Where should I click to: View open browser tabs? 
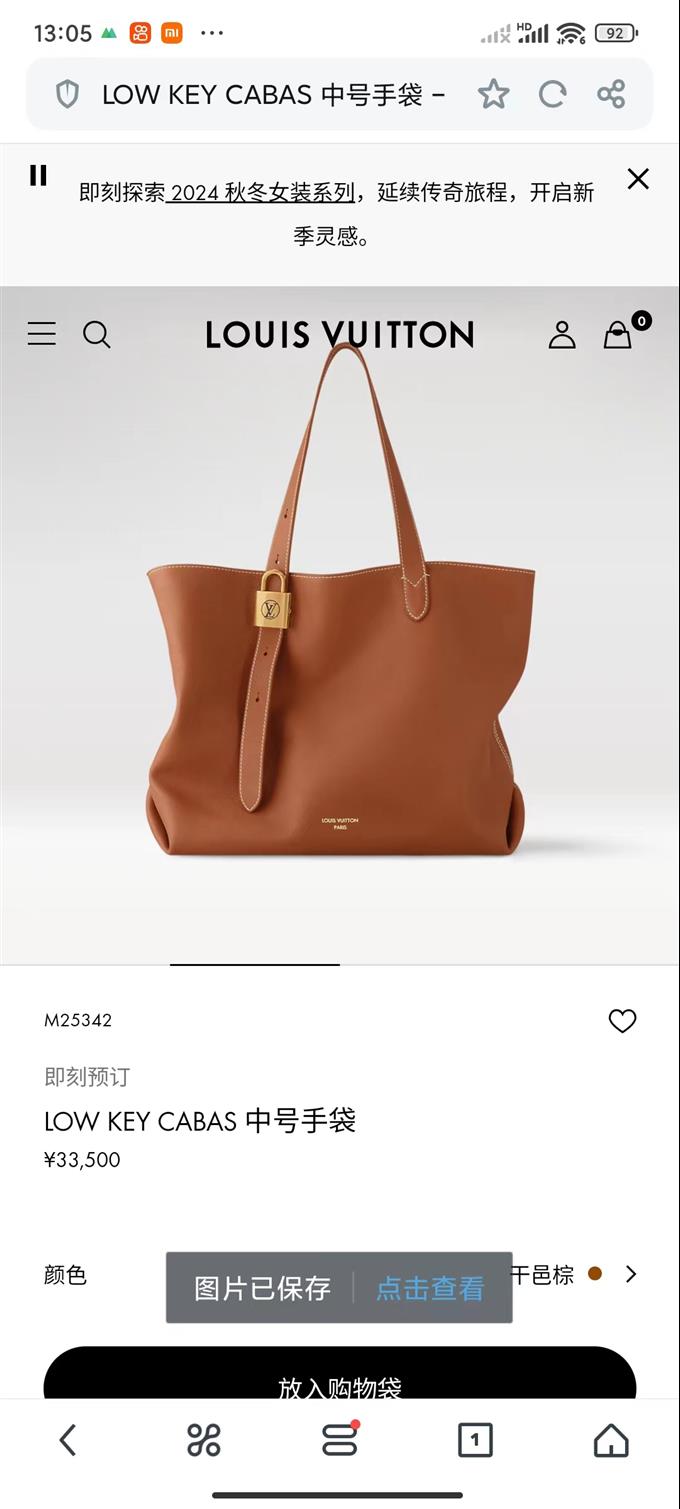[475, 1440]
